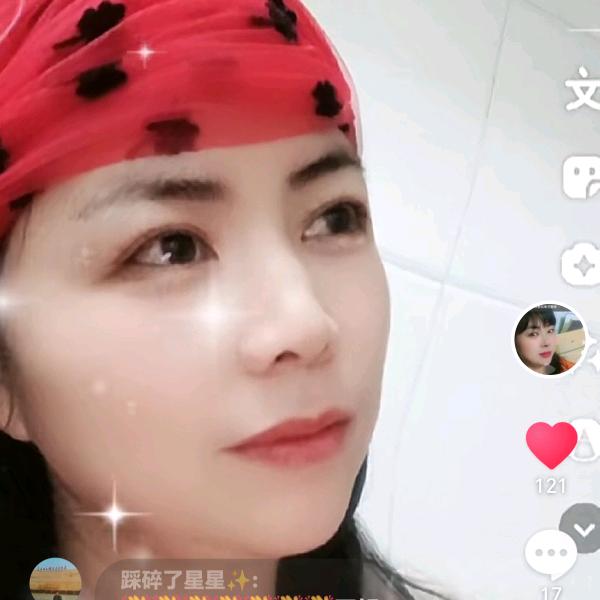Open the sparkle effects icon
600x600 pixels.
(x=580, y=265)
